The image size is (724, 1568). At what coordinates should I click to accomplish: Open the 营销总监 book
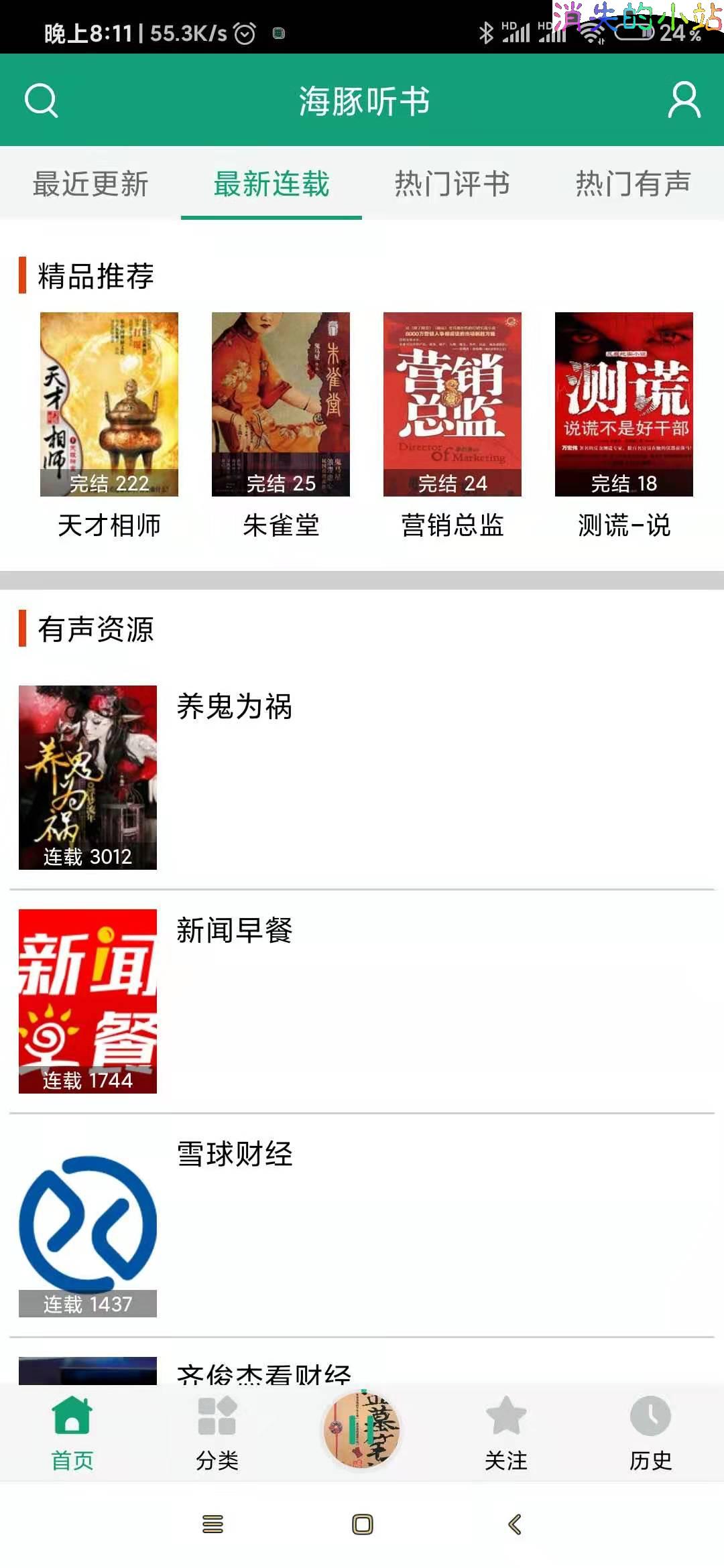click(452, 426)
